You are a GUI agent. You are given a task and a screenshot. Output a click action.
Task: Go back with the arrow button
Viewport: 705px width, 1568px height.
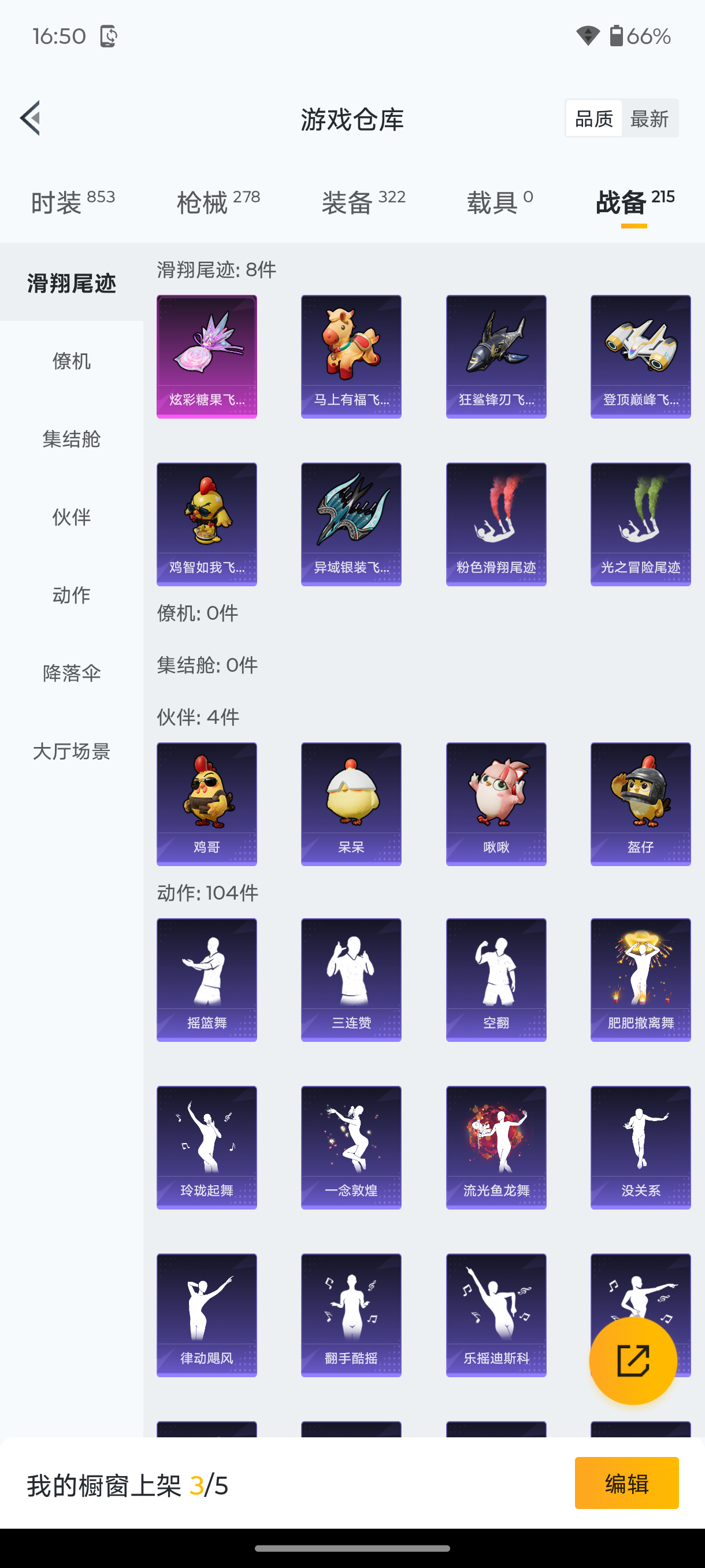coord(31,119)
